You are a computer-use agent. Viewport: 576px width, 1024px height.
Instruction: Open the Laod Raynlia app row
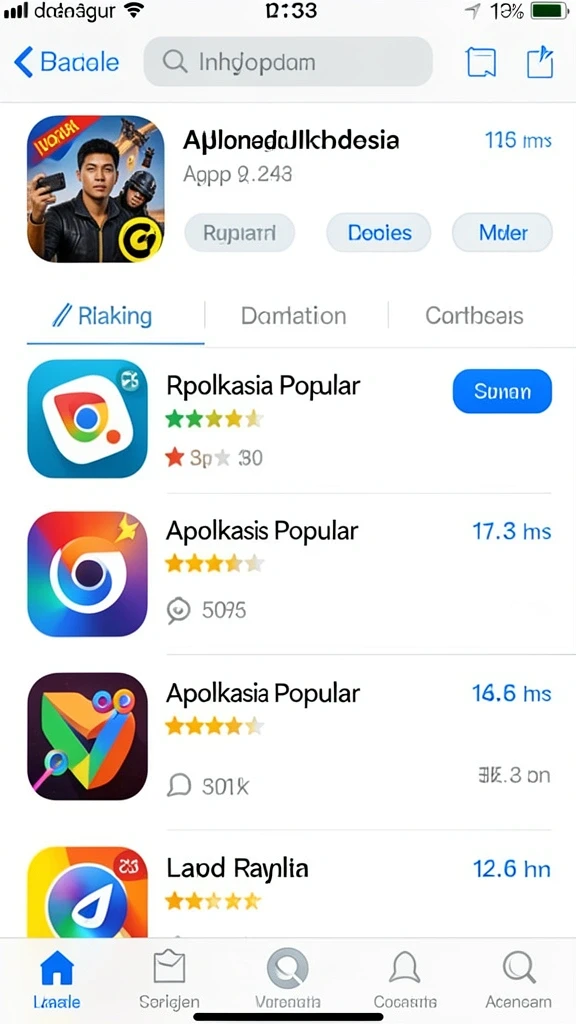coord(288,891)
